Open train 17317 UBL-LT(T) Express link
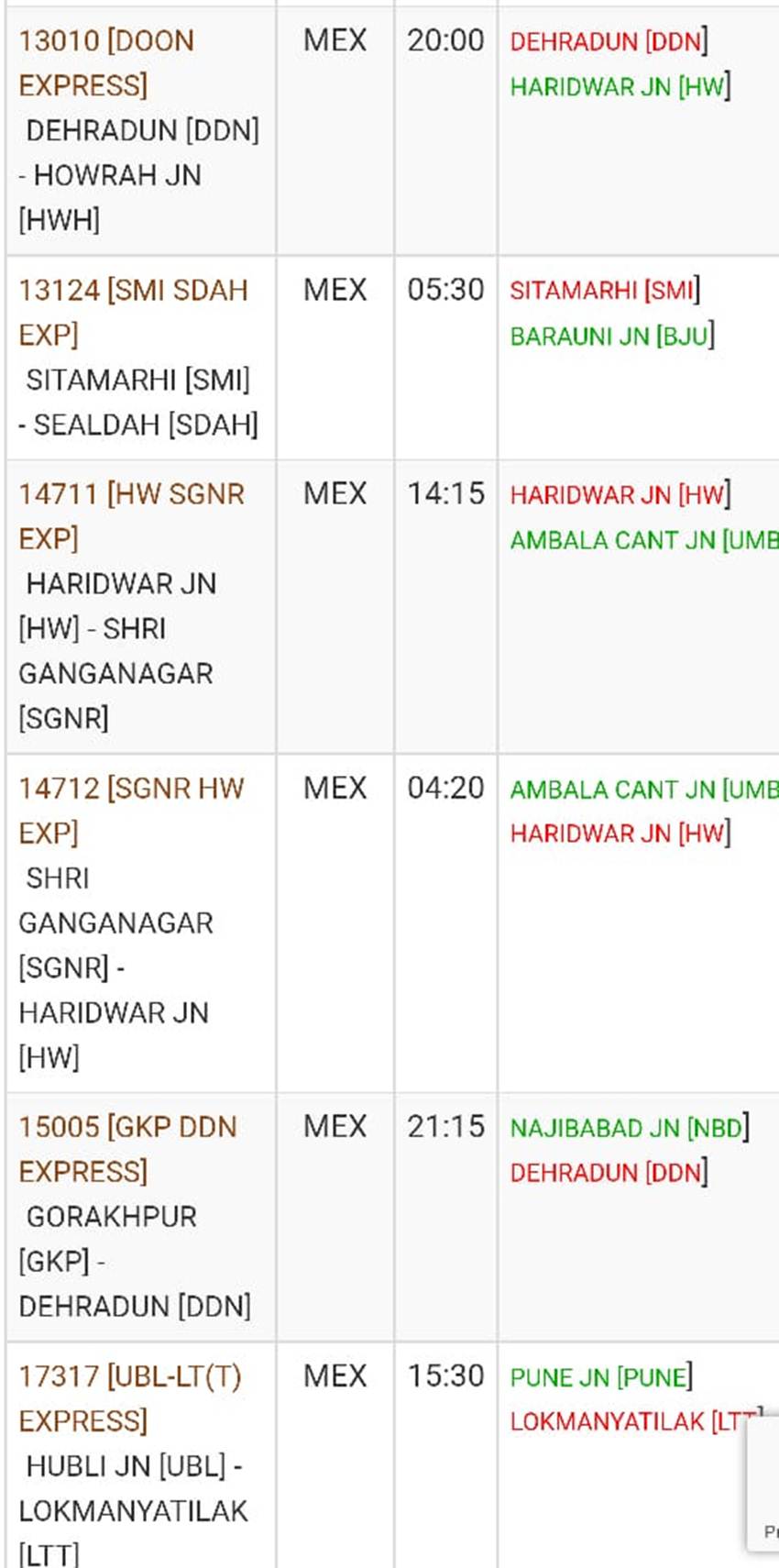This screenshot has width=779, height=1568. point(129,1377)
